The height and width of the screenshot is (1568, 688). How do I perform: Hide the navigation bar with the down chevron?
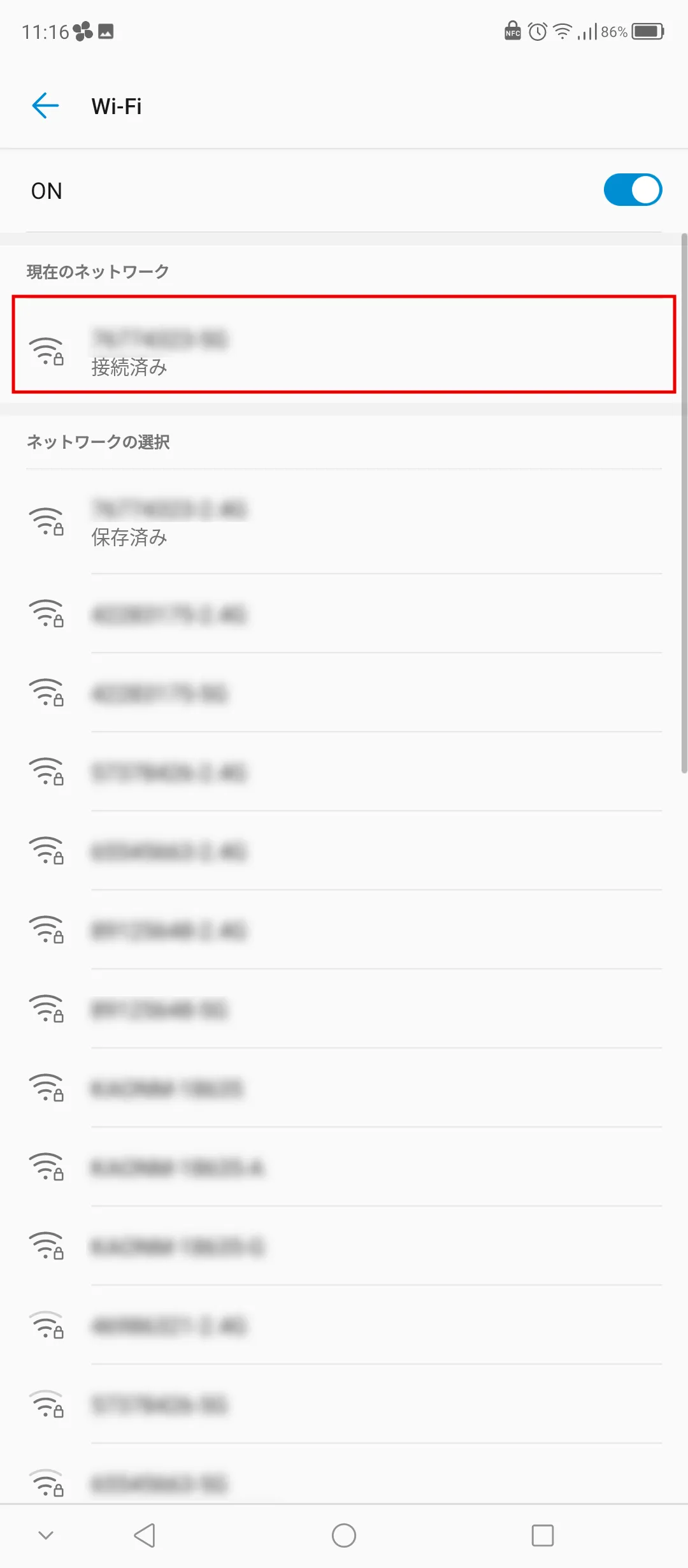pos(46,1535)
